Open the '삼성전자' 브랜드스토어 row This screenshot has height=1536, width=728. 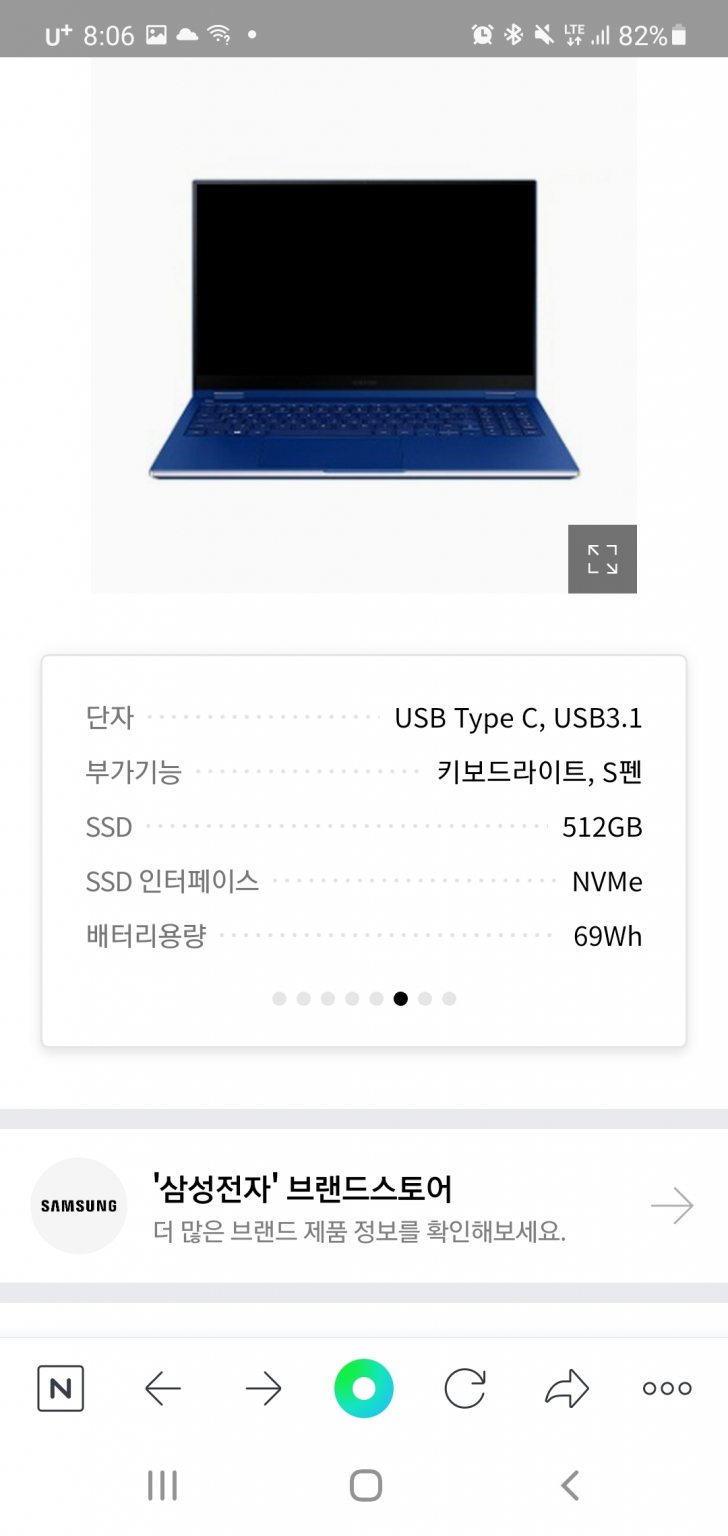(364, 1206)
